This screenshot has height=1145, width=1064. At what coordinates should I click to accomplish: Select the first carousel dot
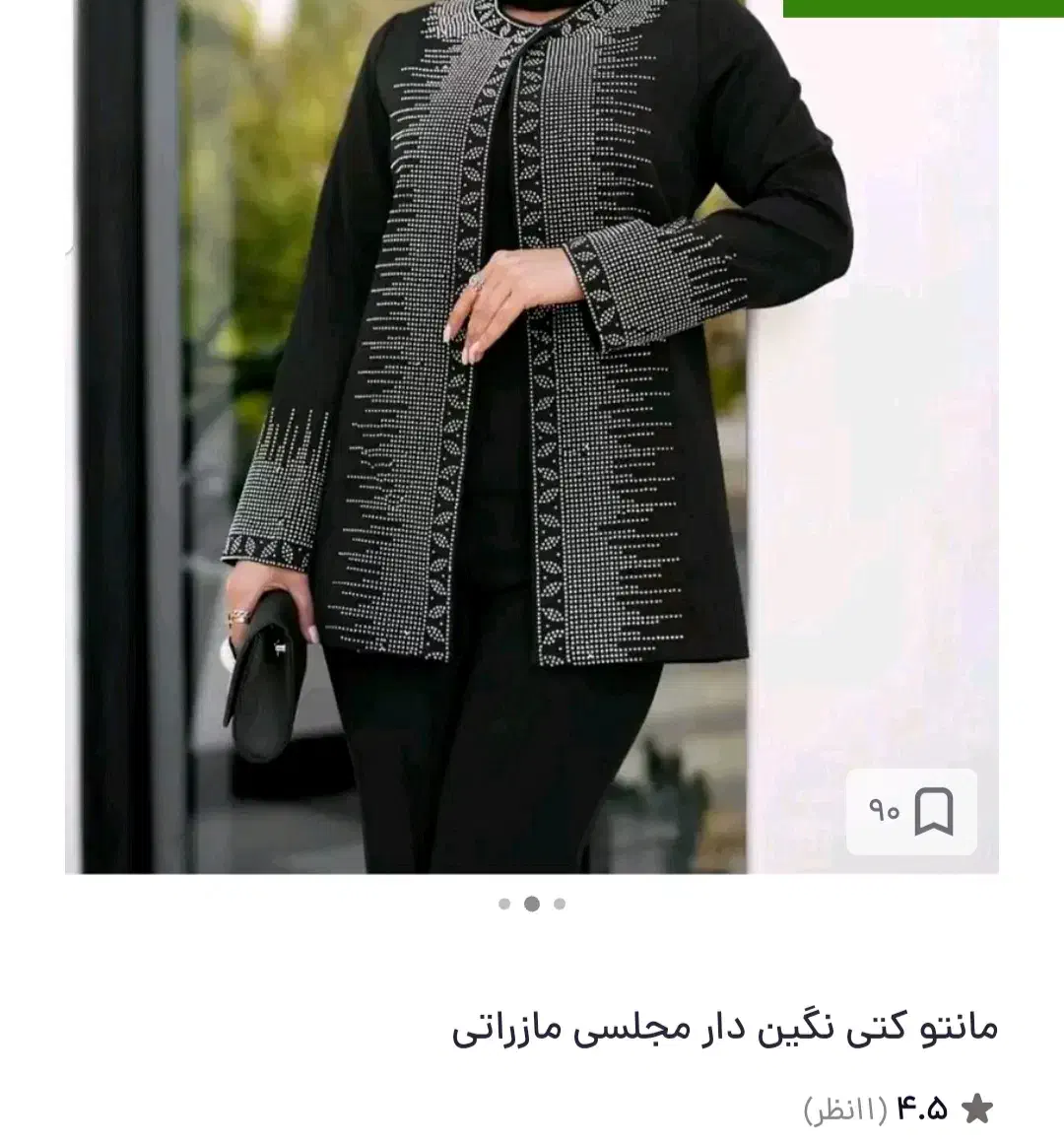pyautogui.click(x=504, y=902)
